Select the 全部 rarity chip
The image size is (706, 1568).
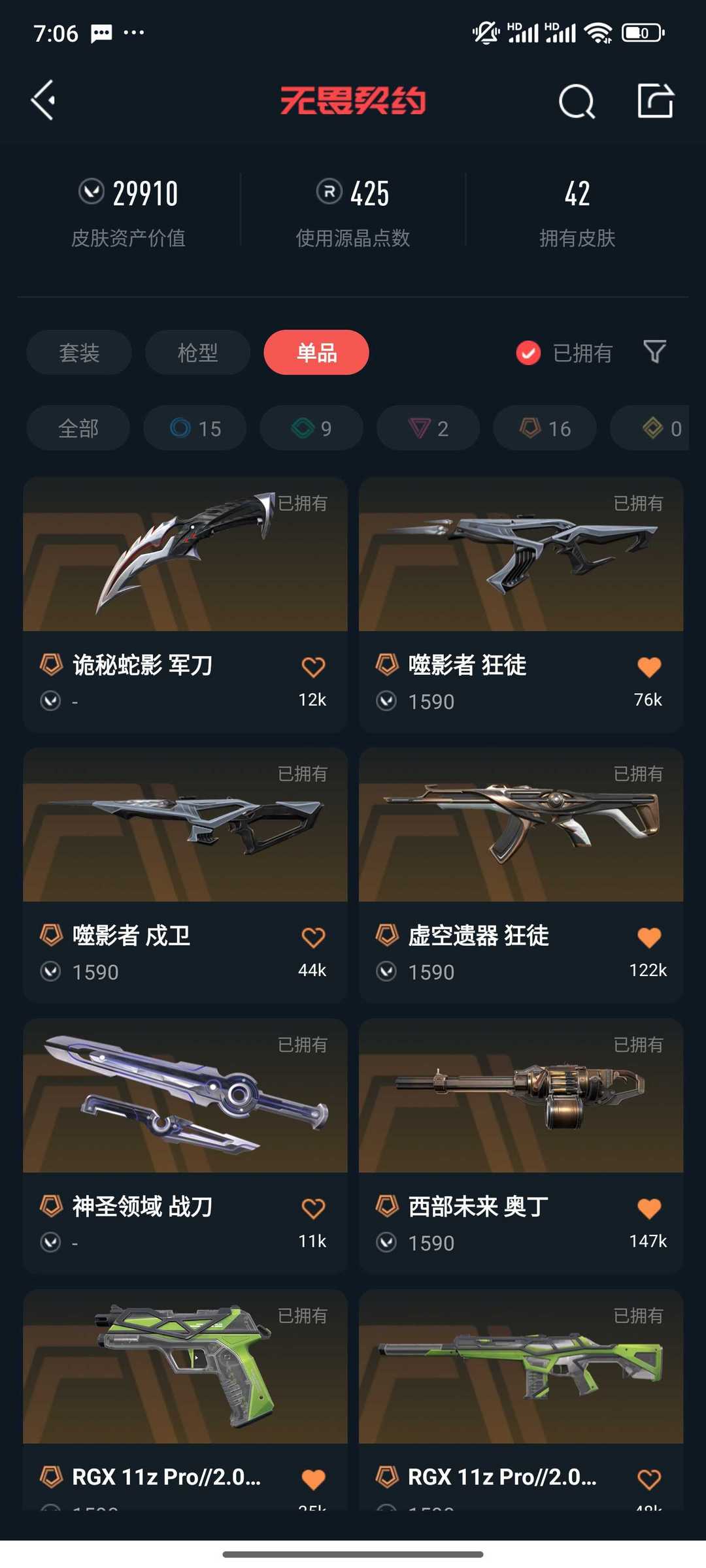pyautogui.click(x=78, y=428)
